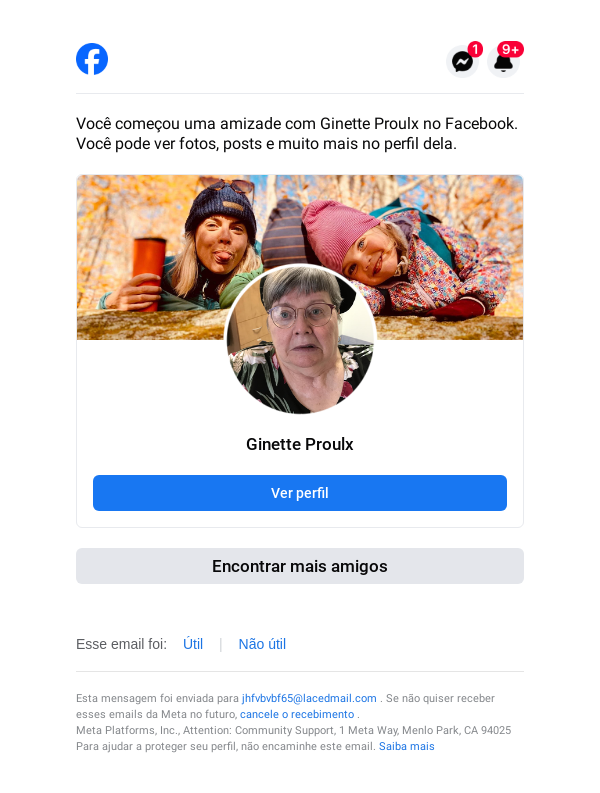Open the Saiba mais link
The height and width of the screenshot is (793, 600).
pyautogui.click(x=407, y=746)
